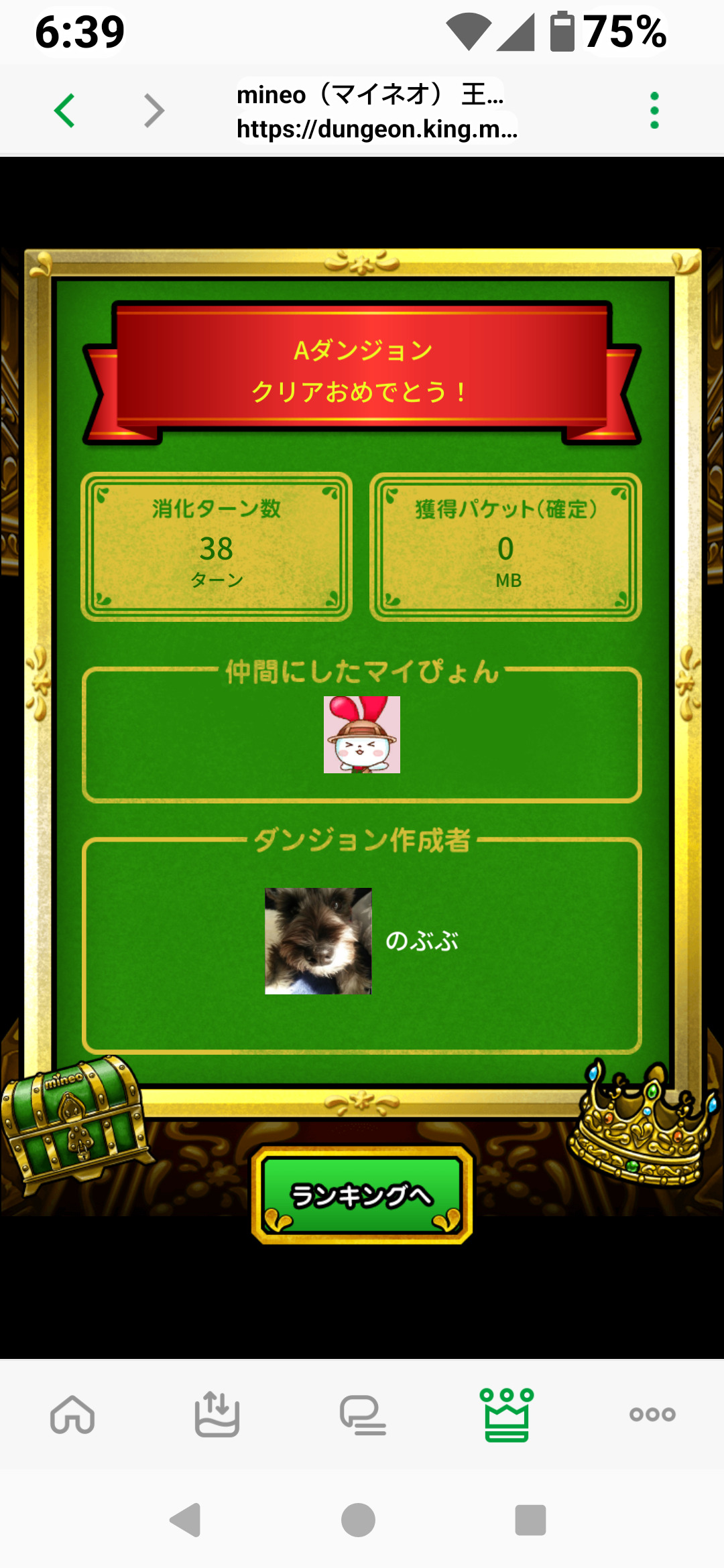
Task: Tap the system recent apps button
Action: point(530,1520)
